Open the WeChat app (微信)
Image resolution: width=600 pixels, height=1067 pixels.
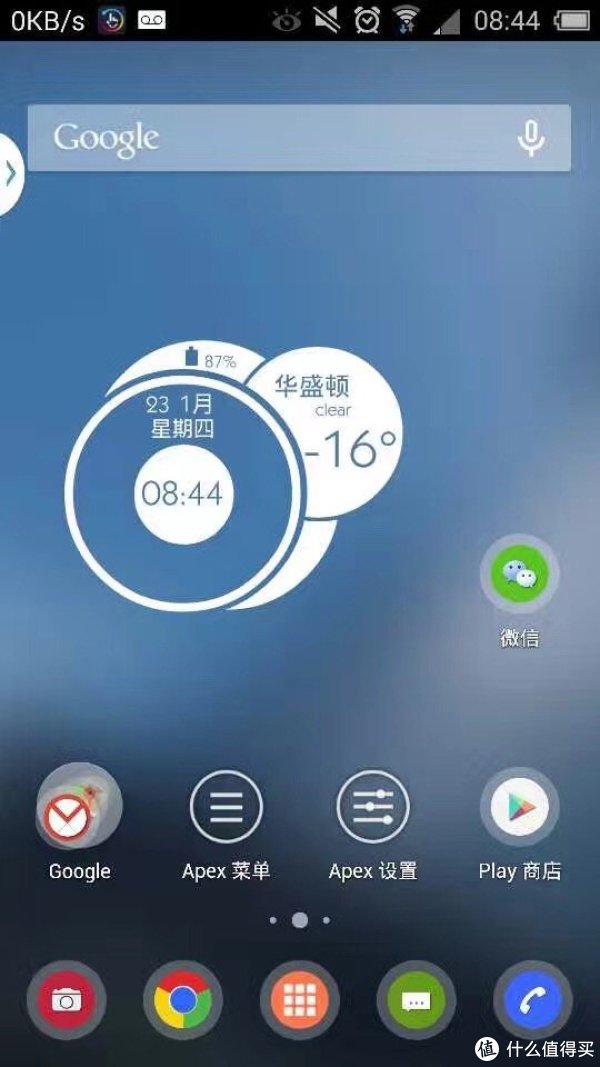520,575
